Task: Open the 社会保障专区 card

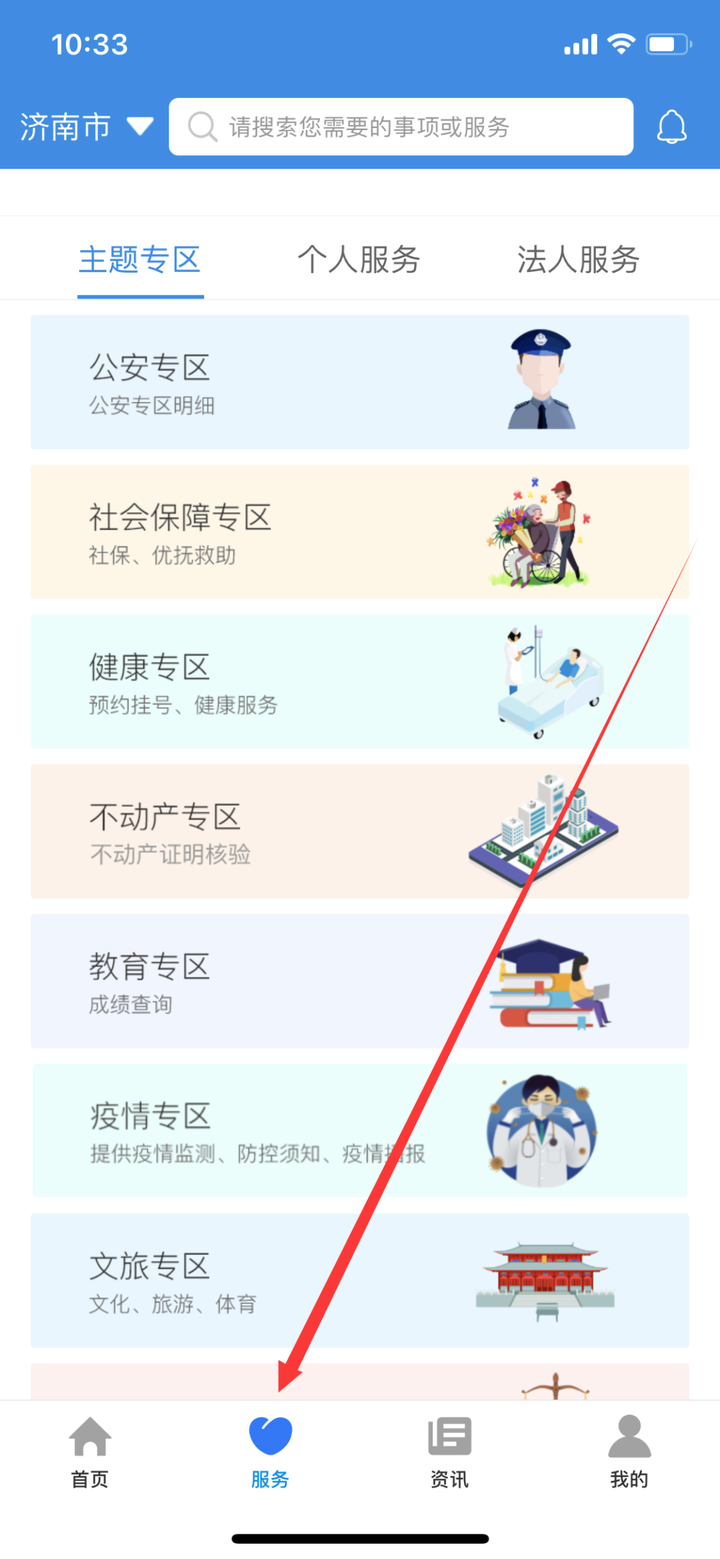Action: pos(360,532)
